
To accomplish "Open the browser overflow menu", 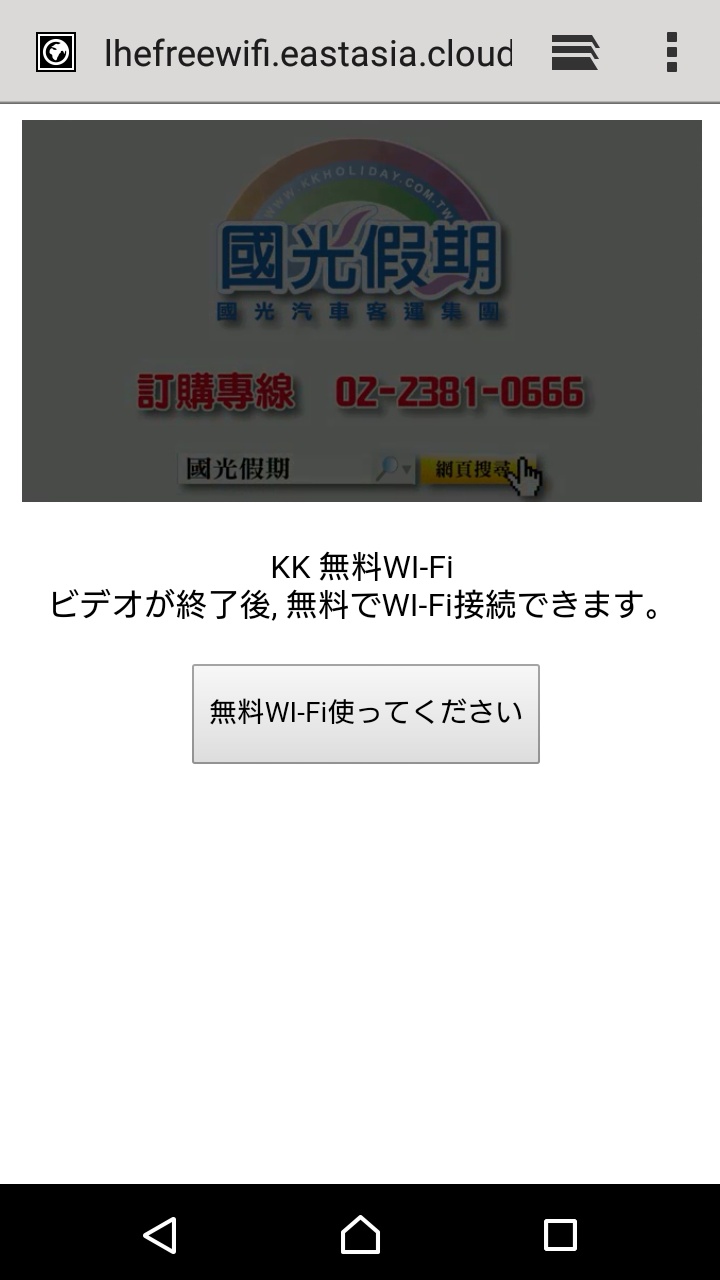I will (671, 52).
